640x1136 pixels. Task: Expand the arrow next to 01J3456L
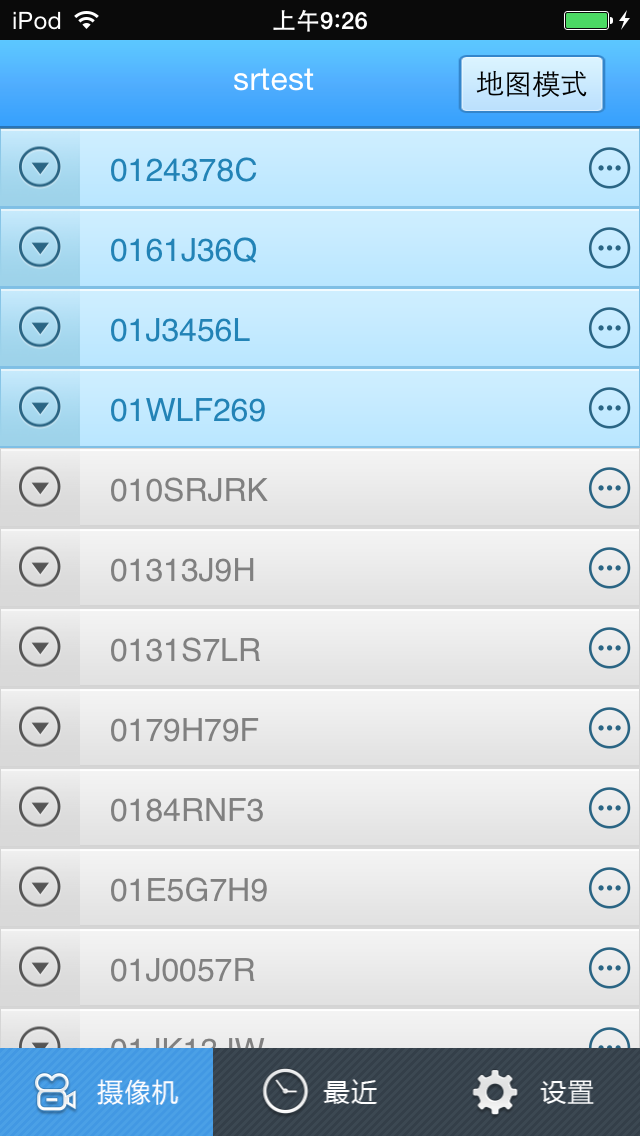40,328
